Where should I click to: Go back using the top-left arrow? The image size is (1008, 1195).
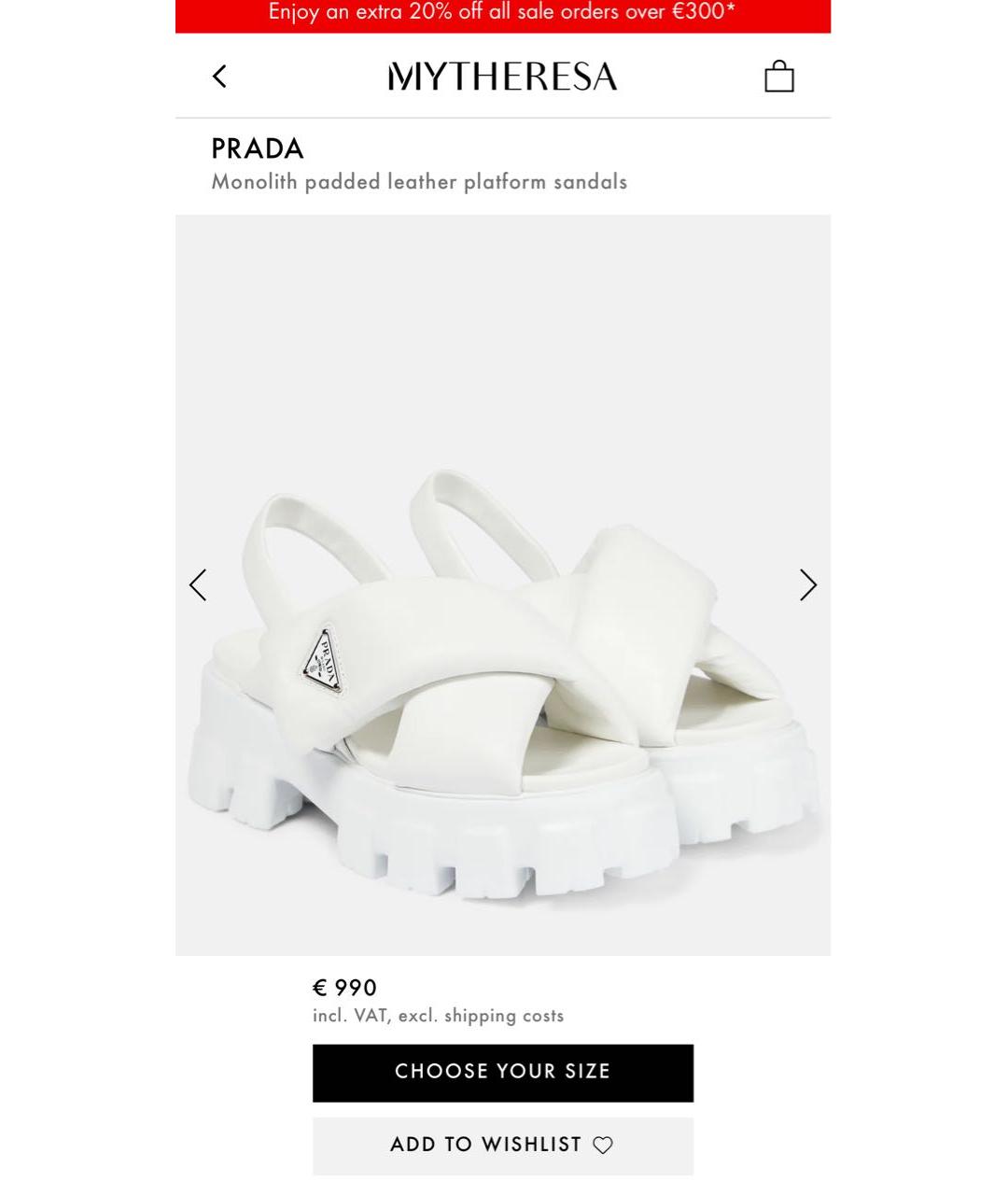click(220, 77)
